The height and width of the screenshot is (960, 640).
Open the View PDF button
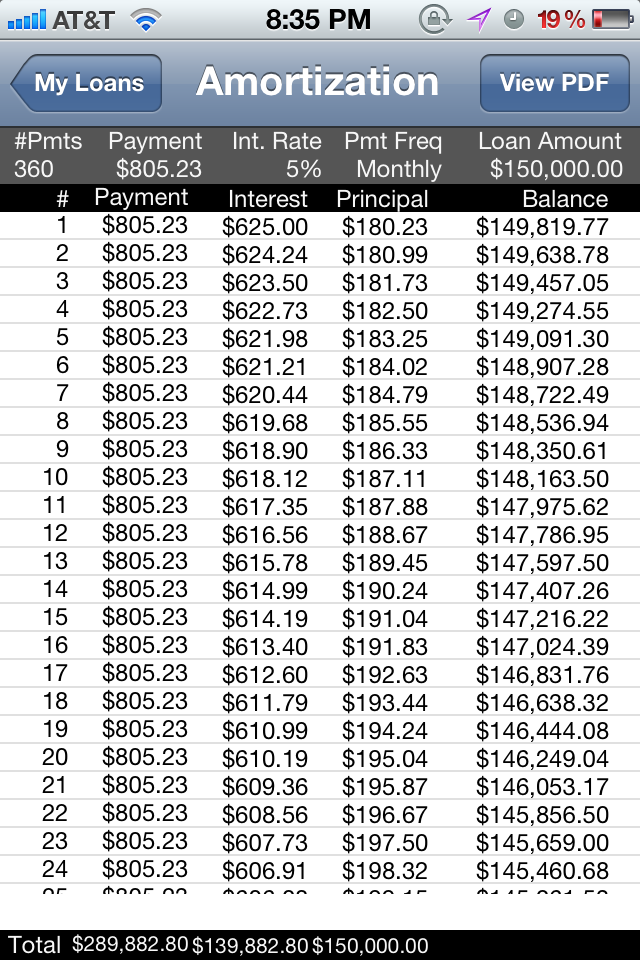554,83
